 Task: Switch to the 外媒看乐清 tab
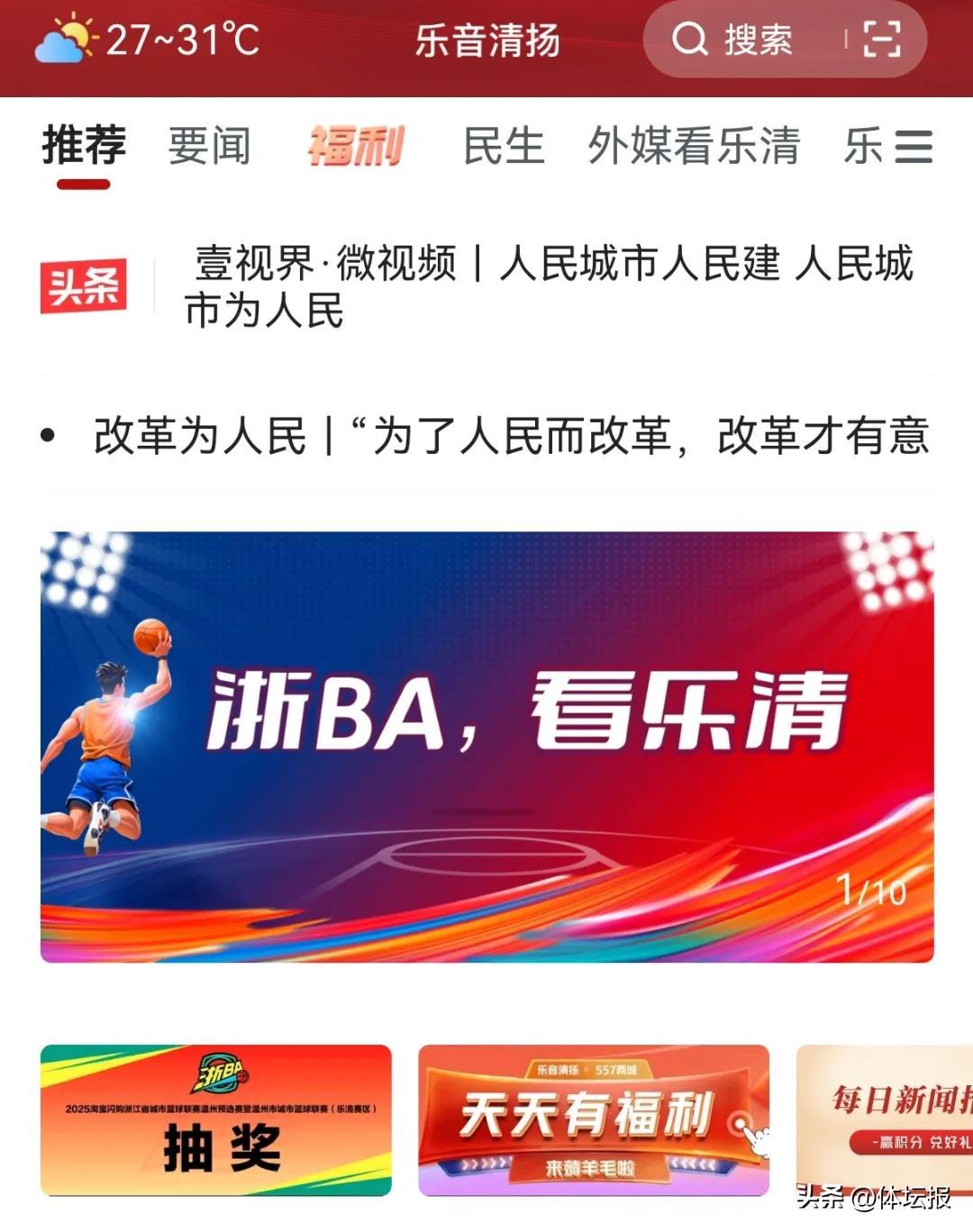pos(693,147)
